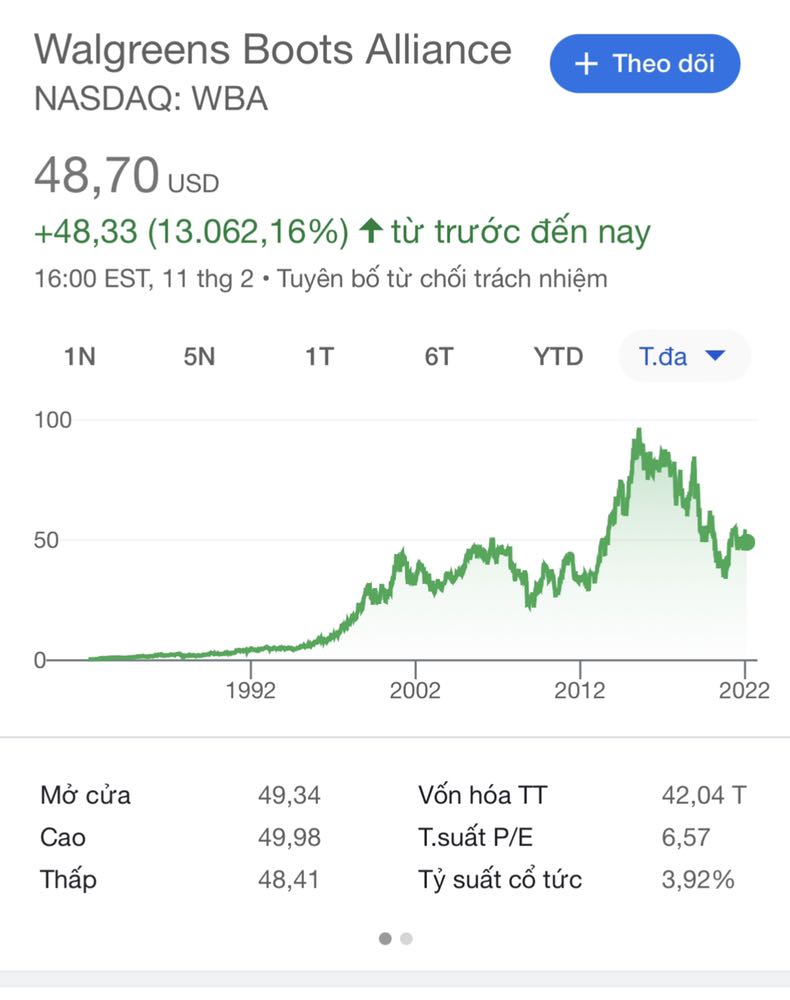The width and height of the screenshot is (790, 1000).
Task: Switch to the 6T range
Action: click(x=439, y=356)
